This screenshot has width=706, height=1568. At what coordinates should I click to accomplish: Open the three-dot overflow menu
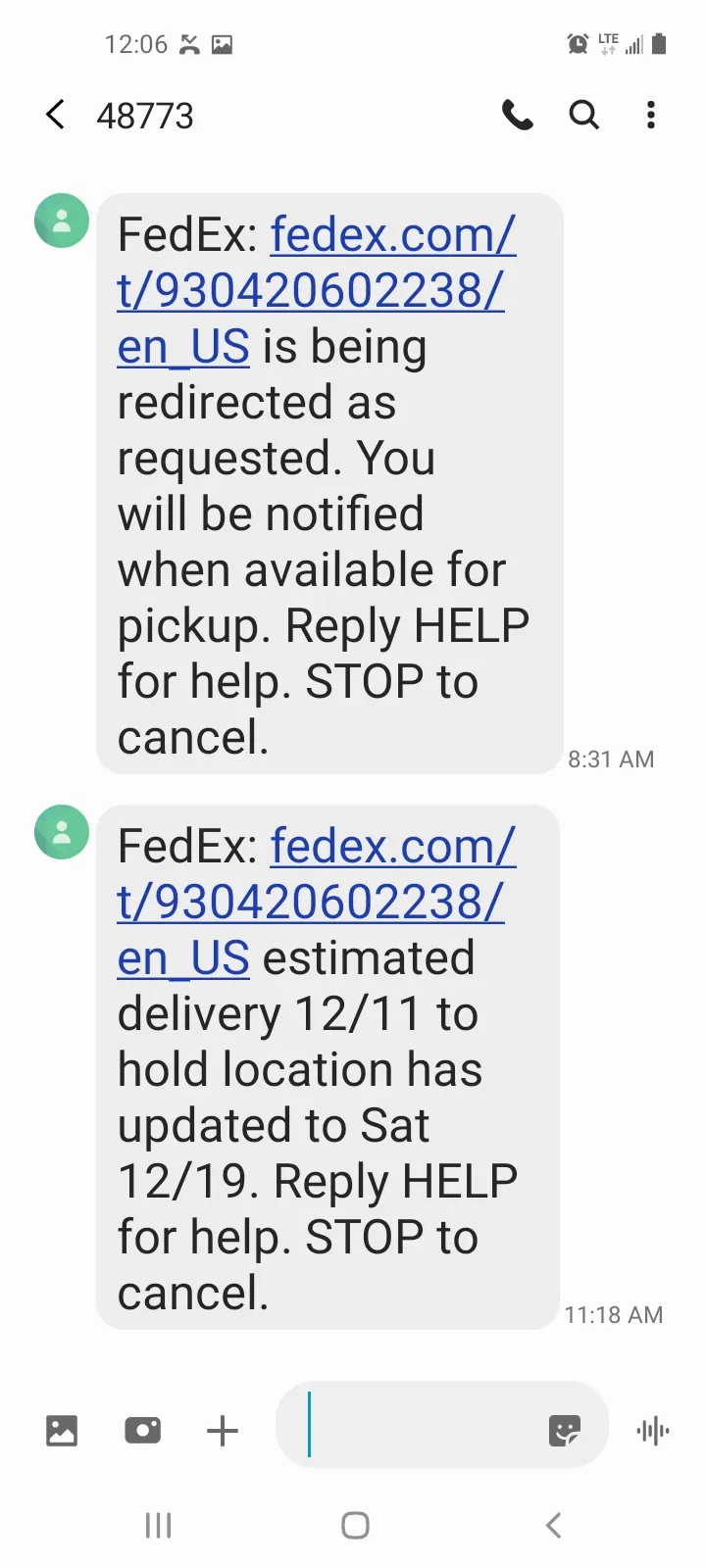click(651, 115)
